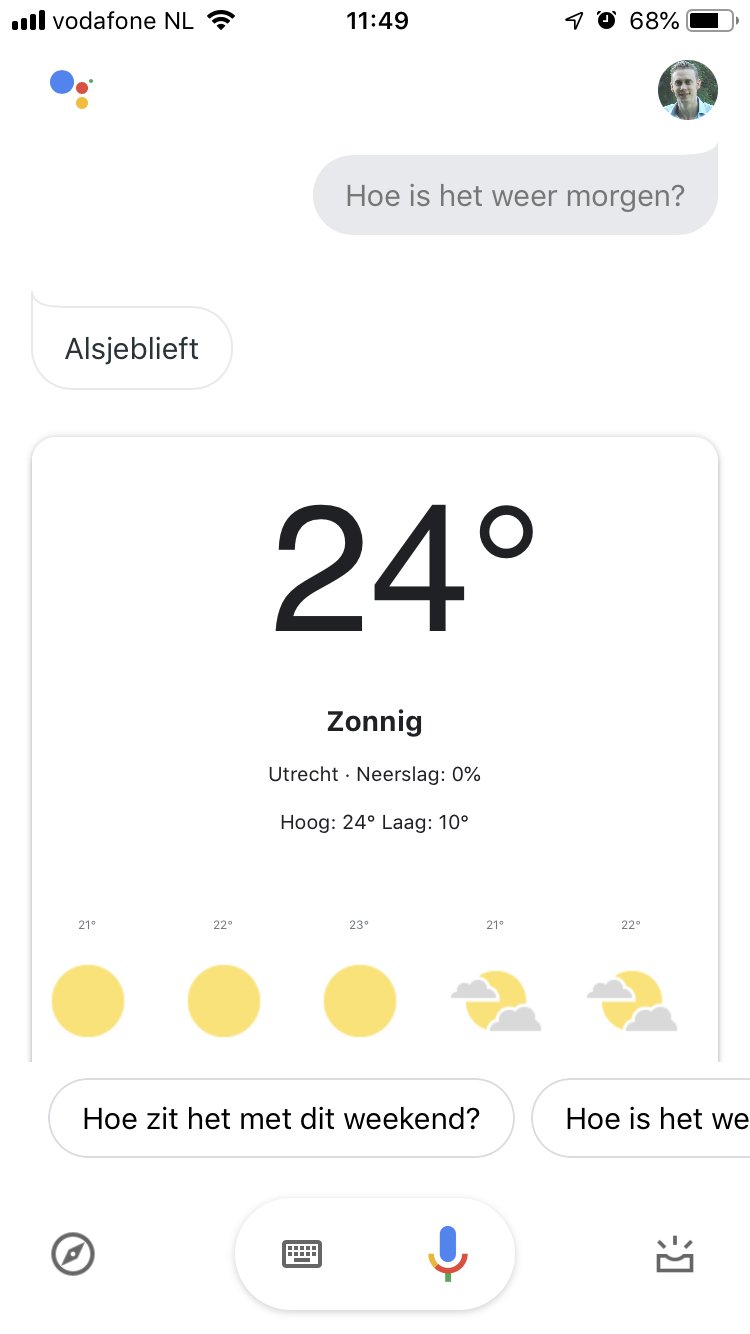Screen dimensions: 750x1334
Task: Select suggestion 'Hoe zit het met dit weekend?'
Action: point(281,1118)
